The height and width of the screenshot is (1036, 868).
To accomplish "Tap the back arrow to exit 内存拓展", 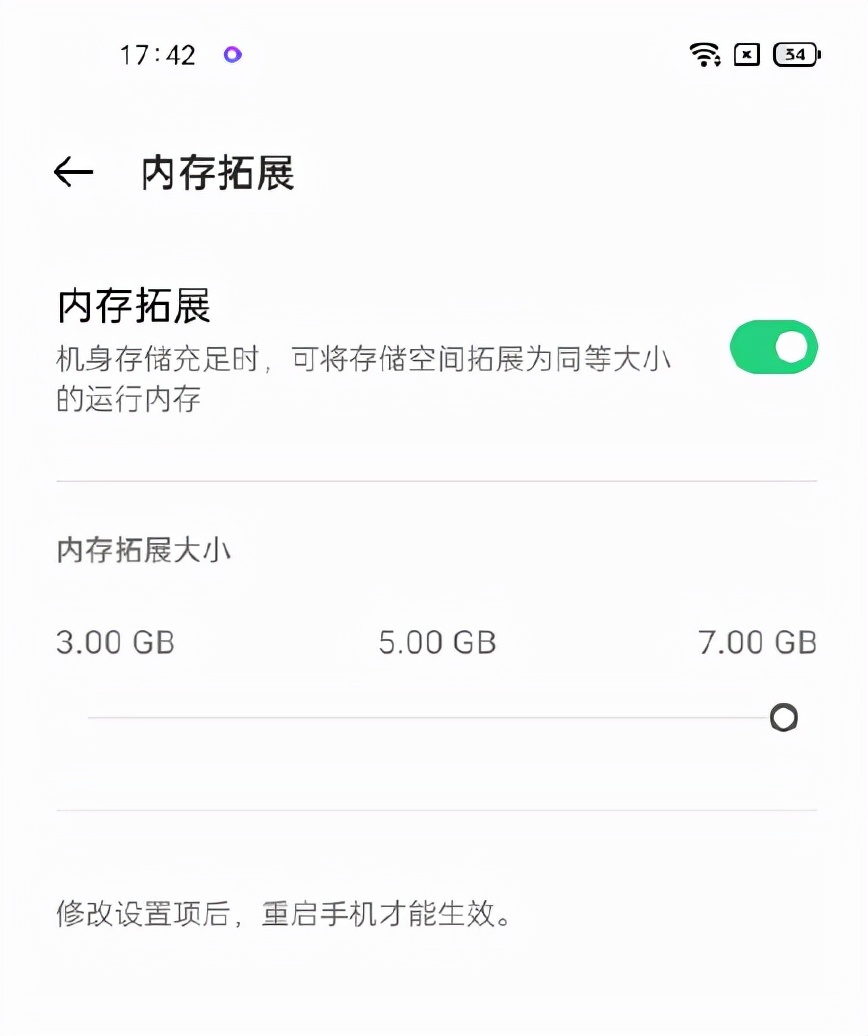I will tap(72, 170).
